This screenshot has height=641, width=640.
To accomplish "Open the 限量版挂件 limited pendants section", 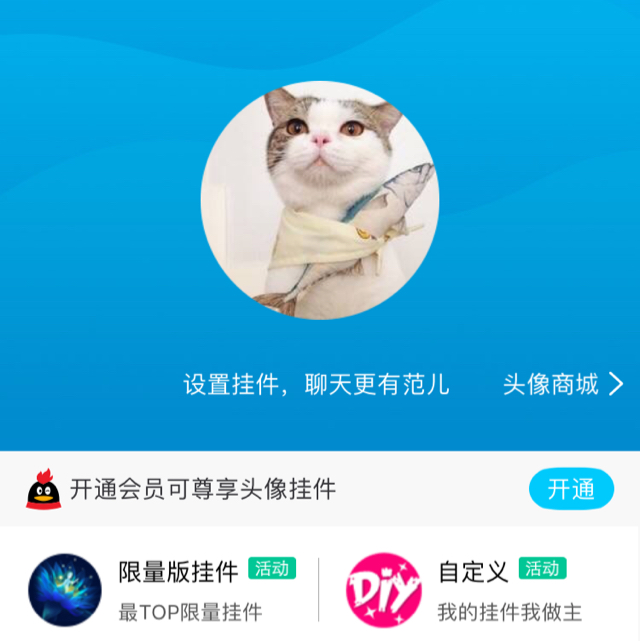I will point(180,571).
